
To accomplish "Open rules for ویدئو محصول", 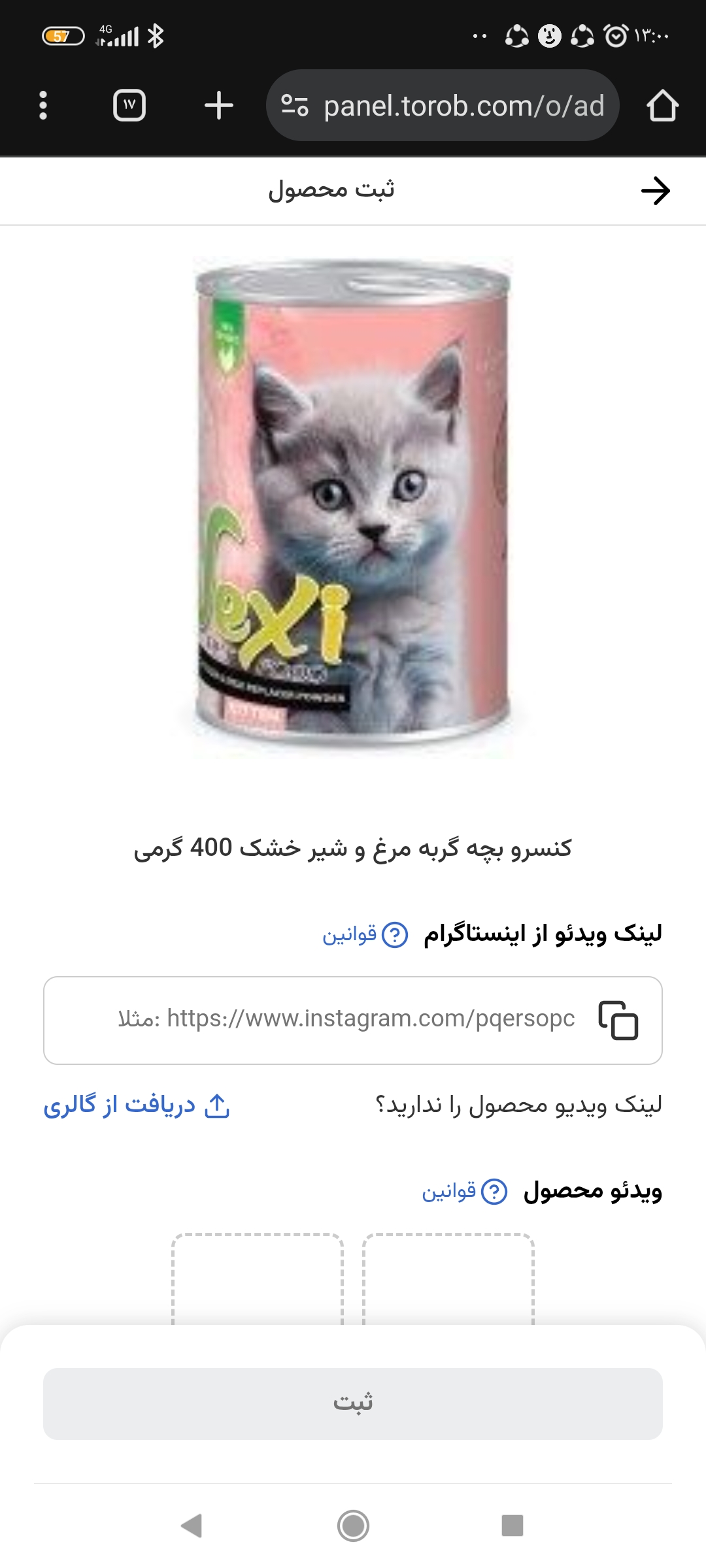I will pos(465,1192).
